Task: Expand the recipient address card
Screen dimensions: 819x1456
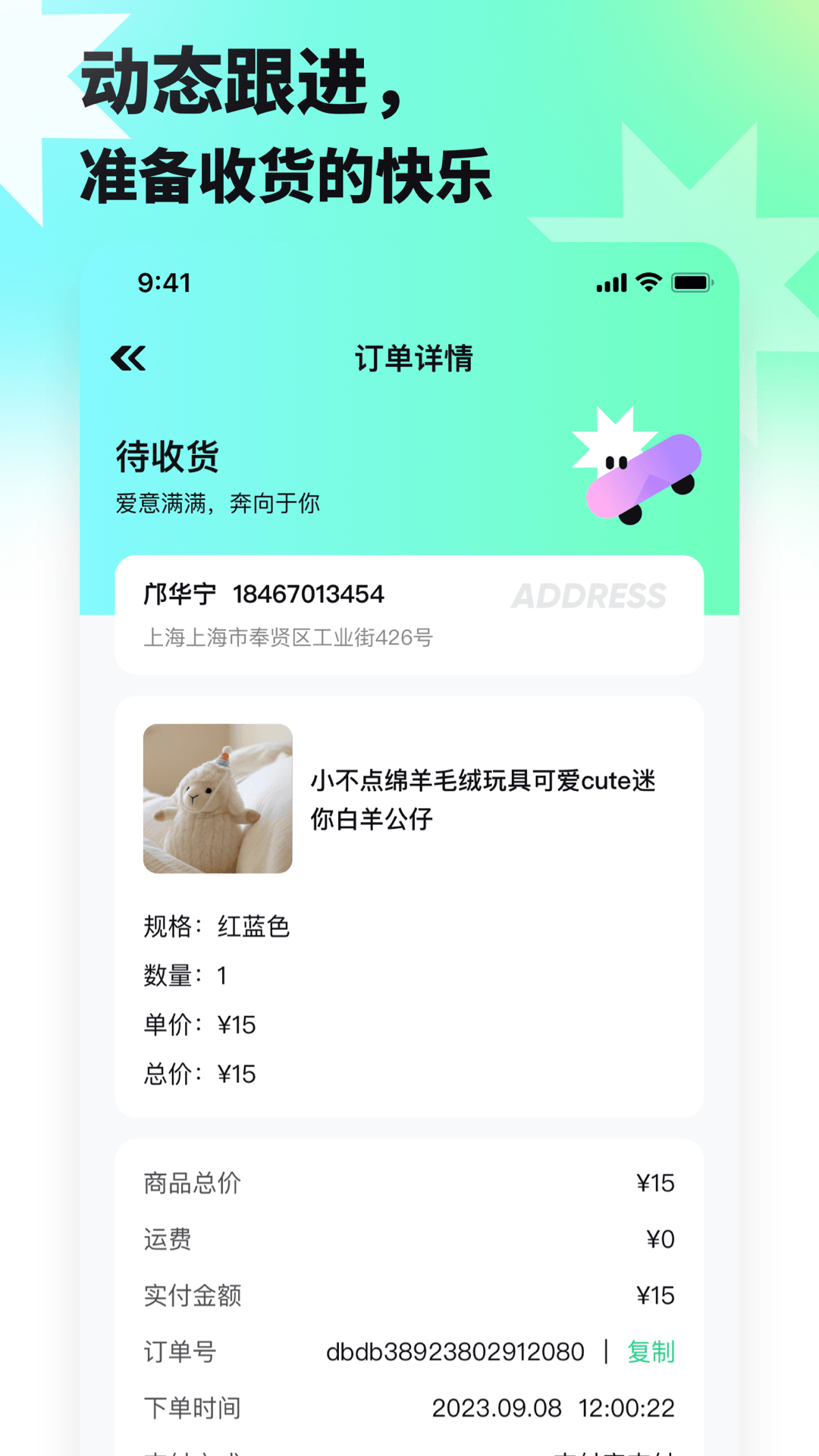Action: [409, 616]
